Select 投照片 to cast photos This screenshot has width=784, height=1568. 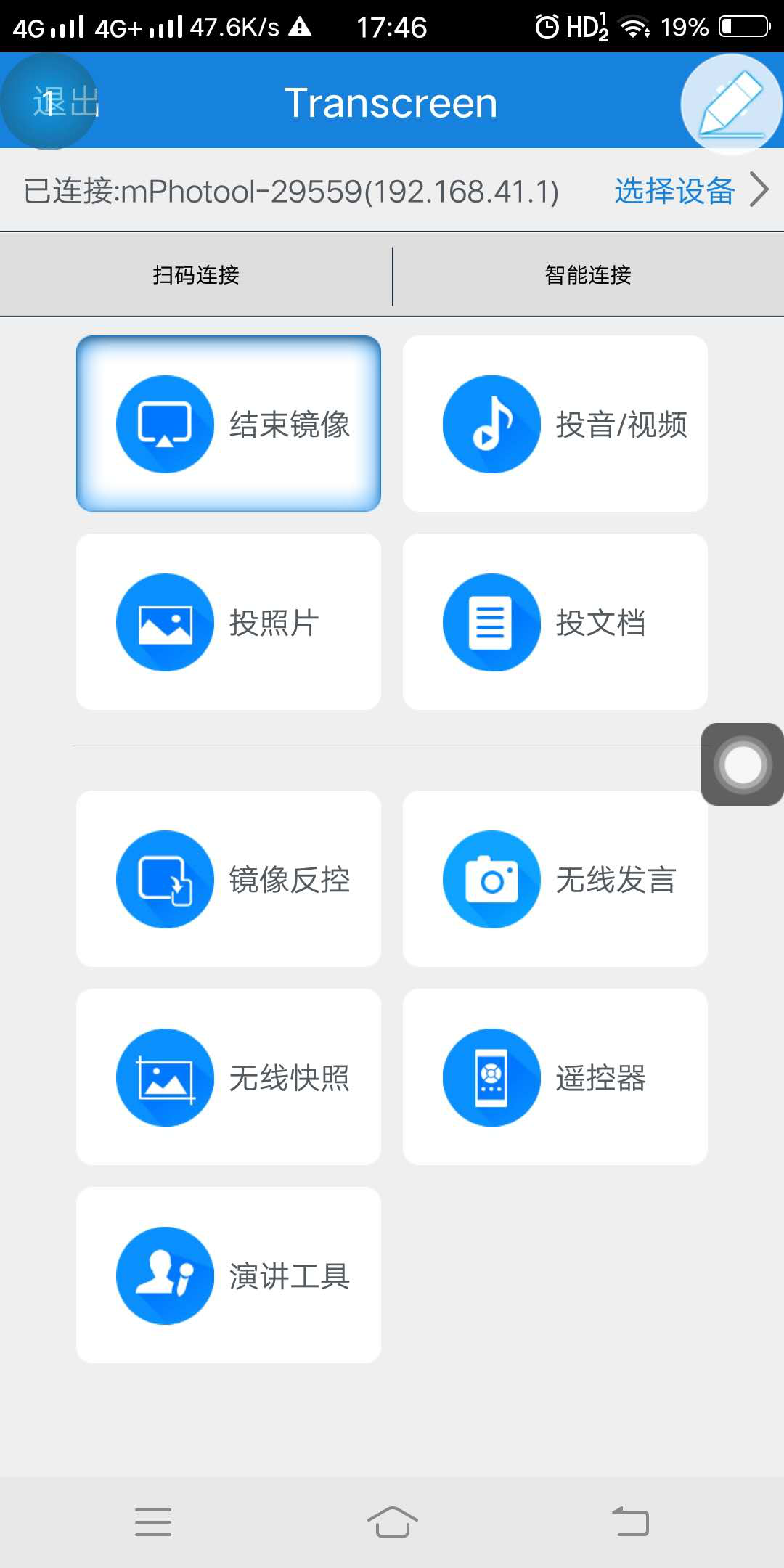229,622
